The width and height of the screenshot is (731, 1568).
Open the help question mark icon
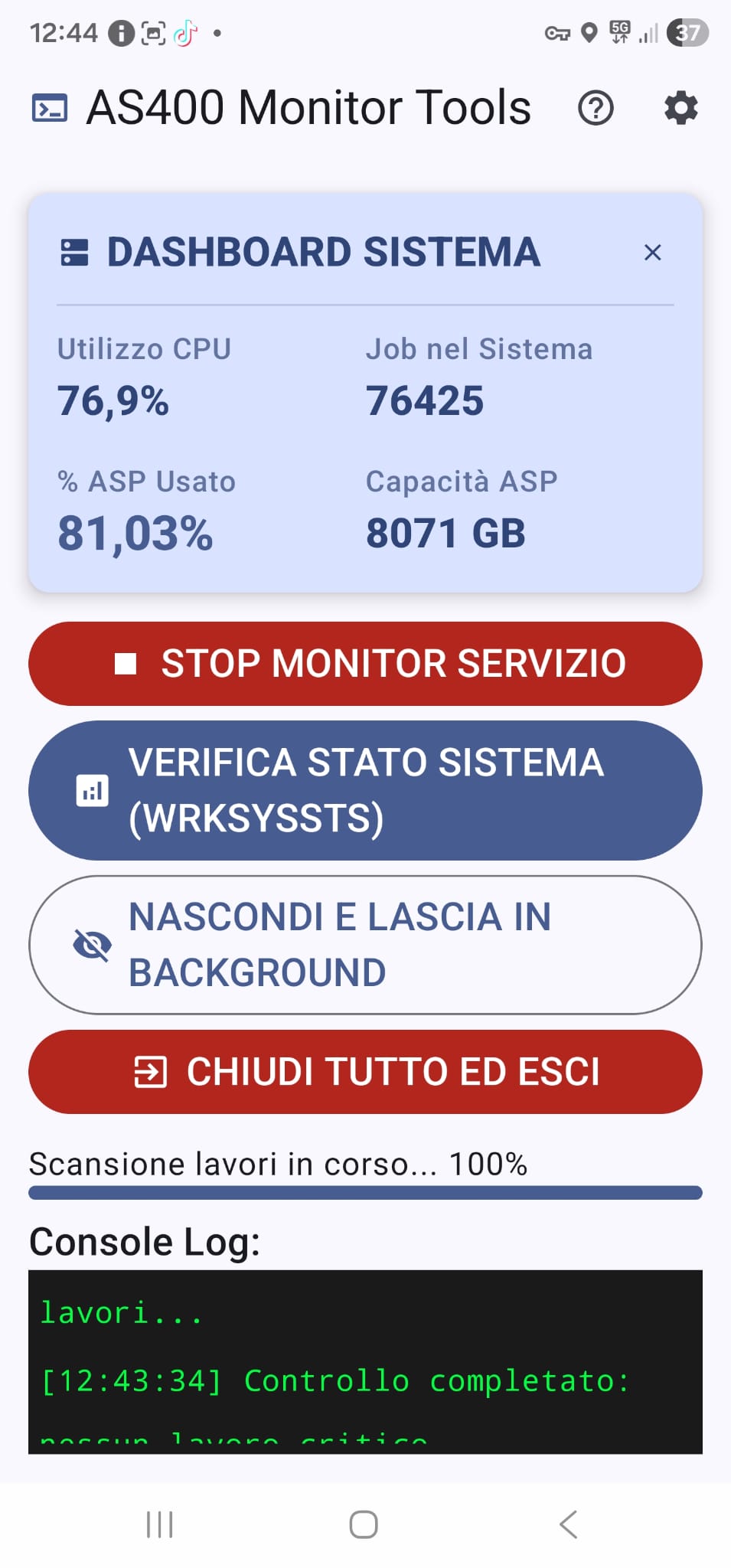tap(596, 108)
